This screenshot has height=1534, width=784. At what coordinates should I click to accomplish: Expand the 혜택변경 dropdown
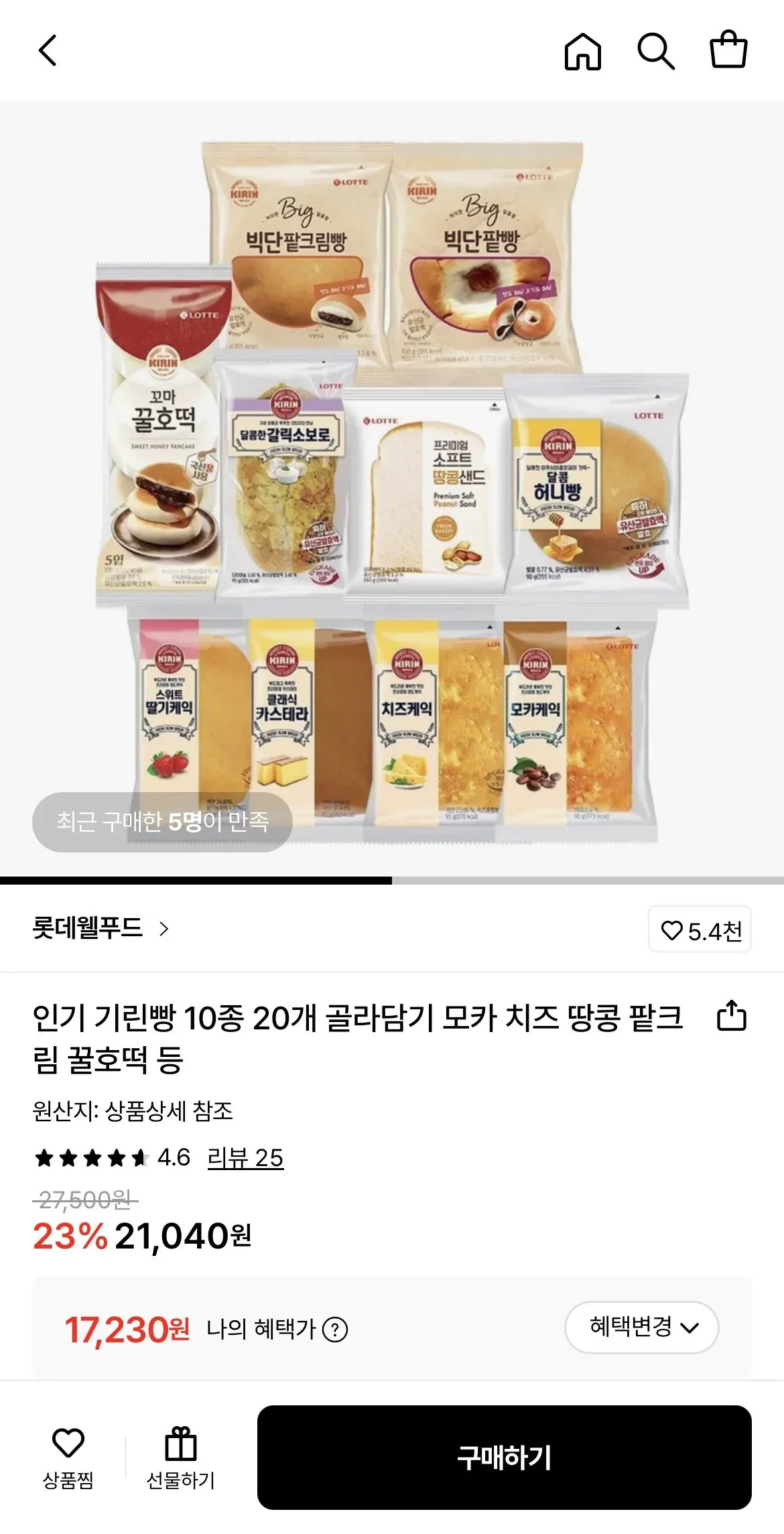coord(641,1328)
